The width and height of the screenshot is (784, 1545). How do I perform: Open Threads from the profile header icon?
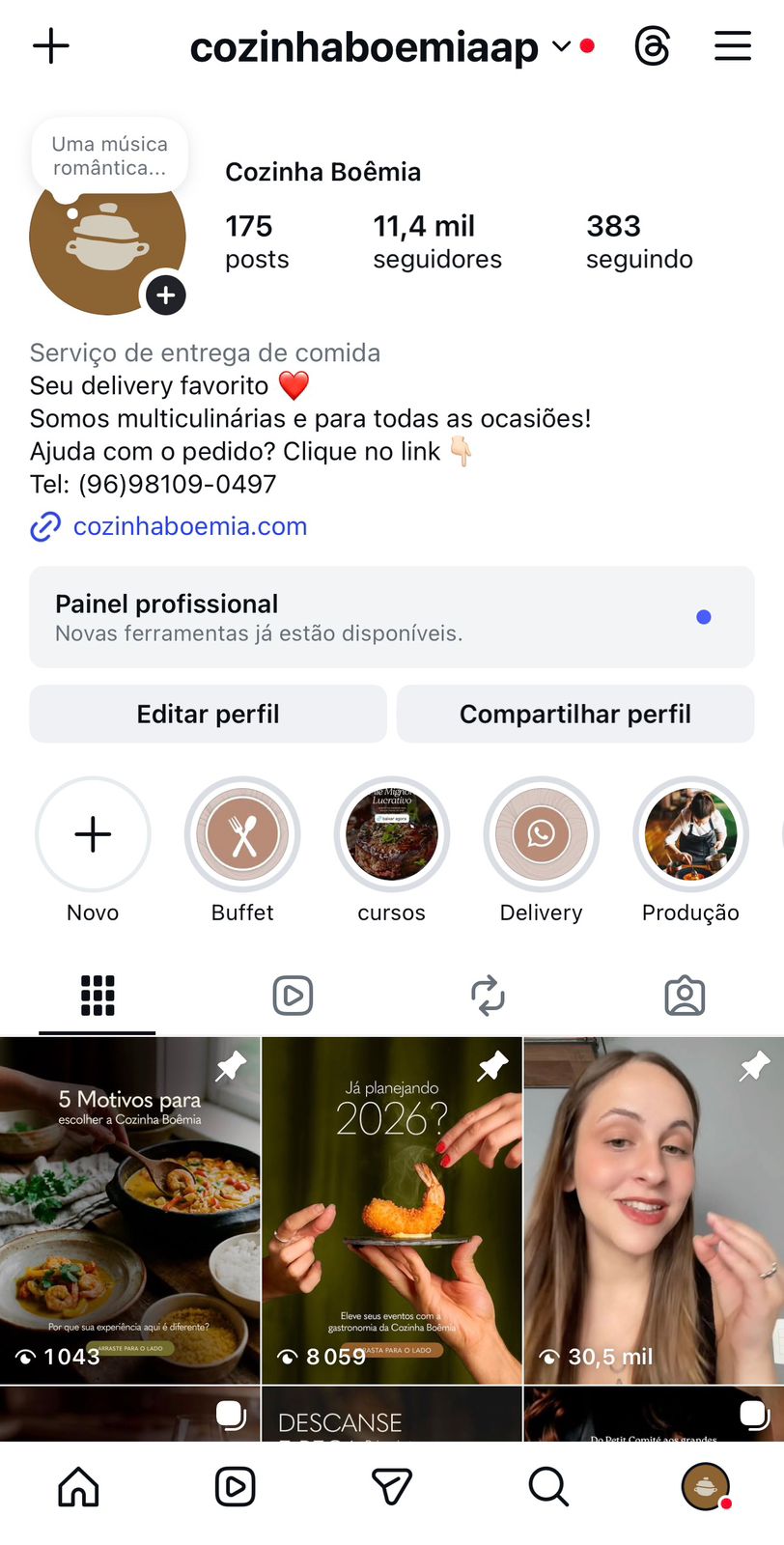[653, 45]
